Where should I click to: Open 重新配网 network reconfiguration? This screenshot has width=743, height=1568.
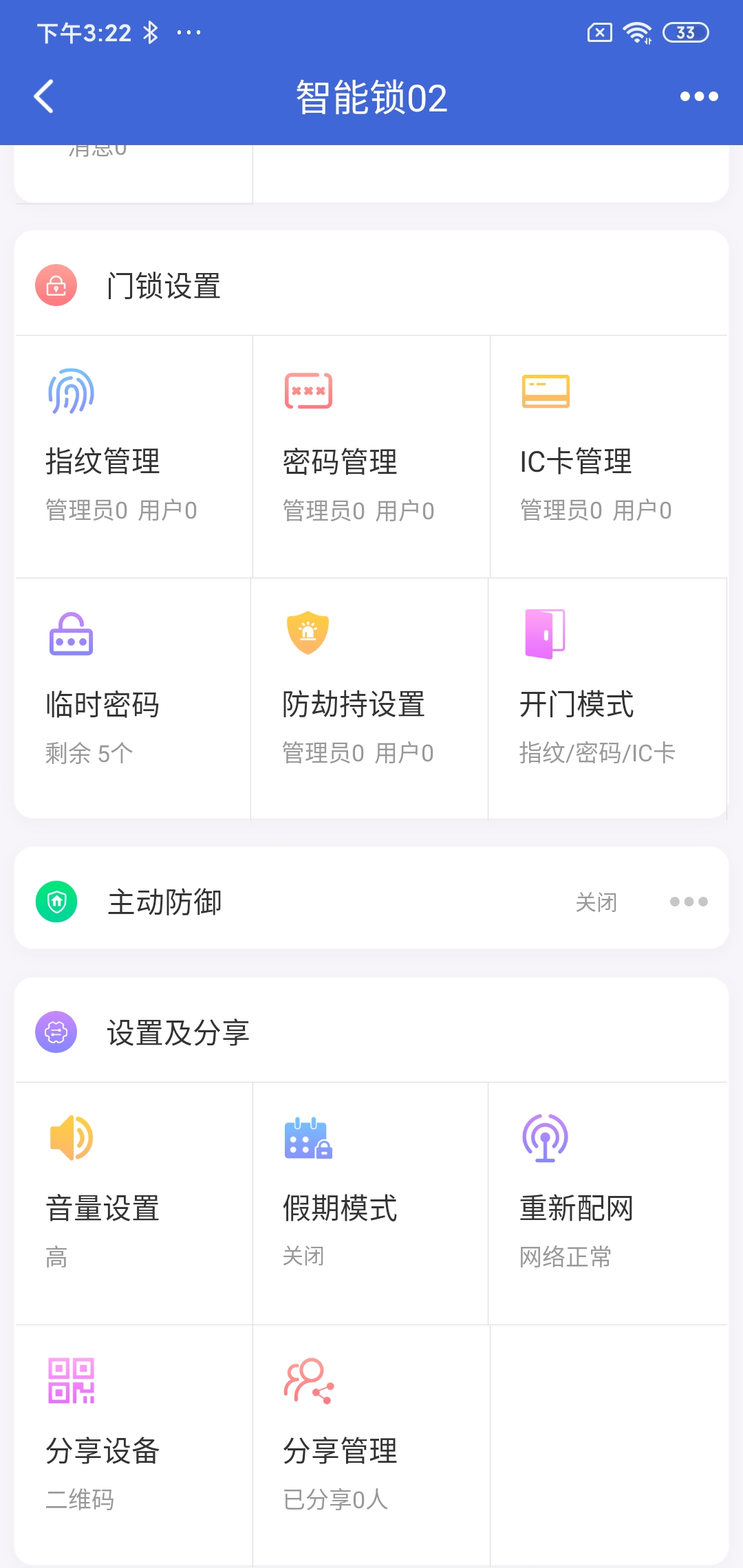[x=608, y=1204]
